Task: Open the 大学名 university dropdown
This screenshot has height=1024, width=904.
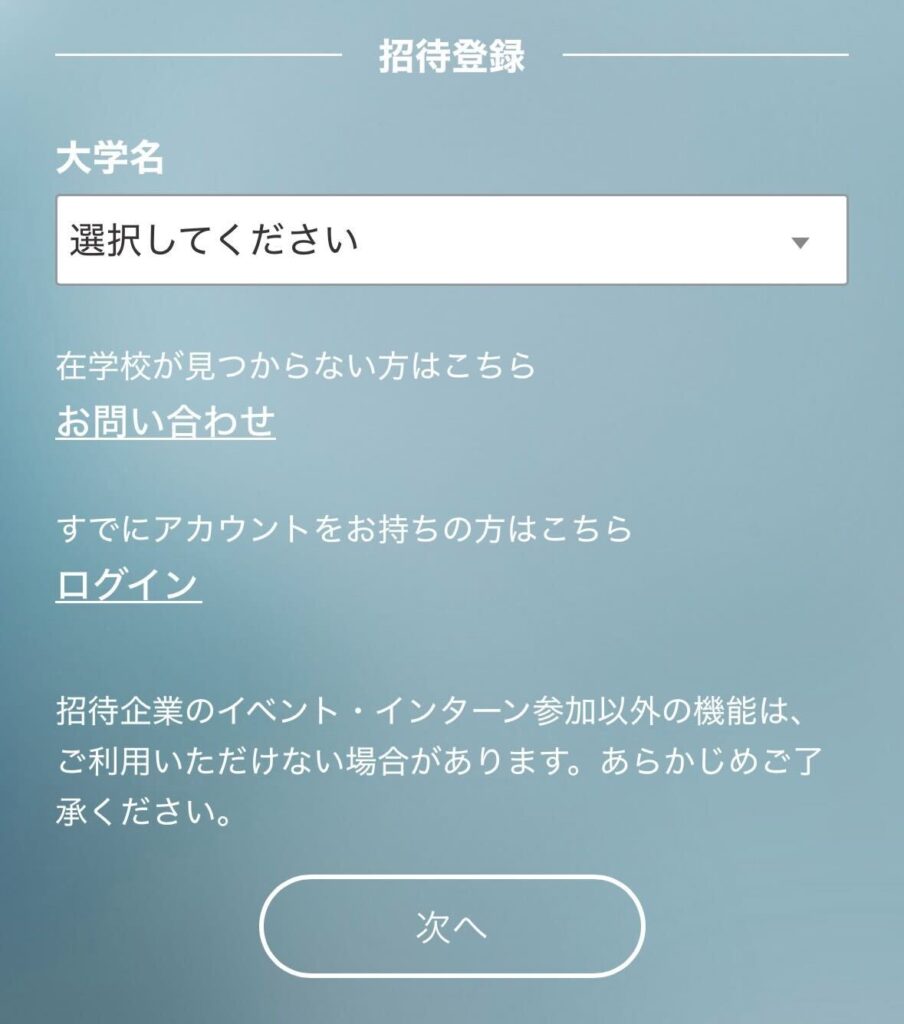Action: pyautogui.click(x=451, y=241)
